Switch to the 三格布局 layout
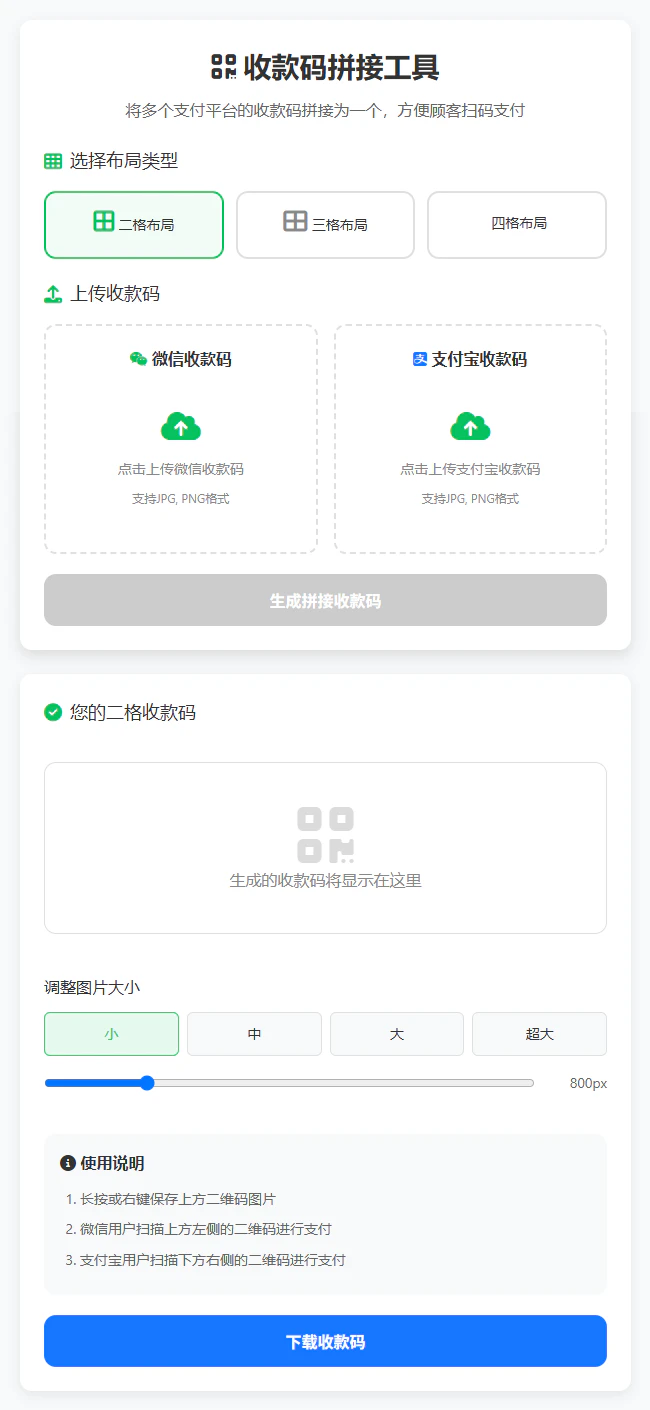 point(325,225)
